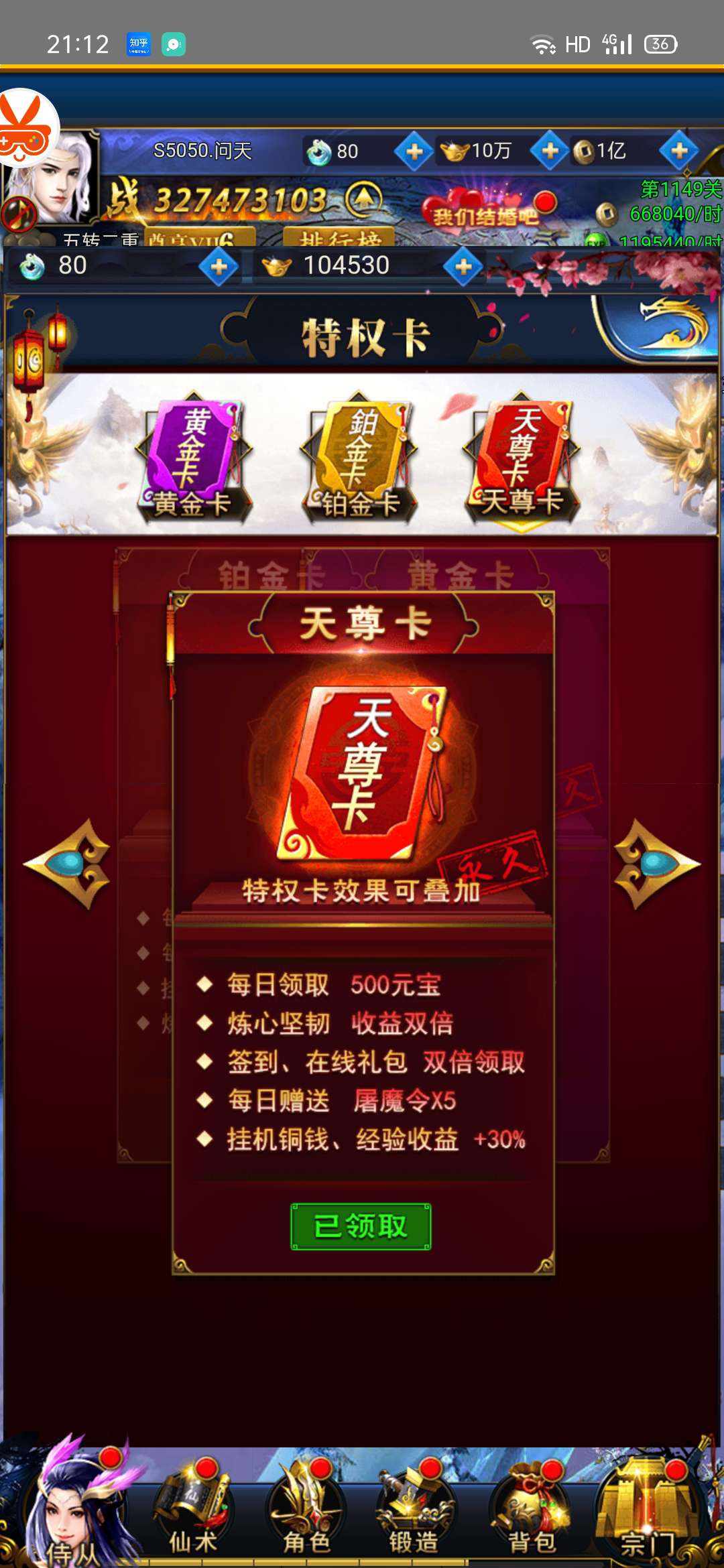Image resolution: width=724 pixels, height=1568 pixels.
Task: Tap the green 已领取 button
Action: (x=361, y=1226)
